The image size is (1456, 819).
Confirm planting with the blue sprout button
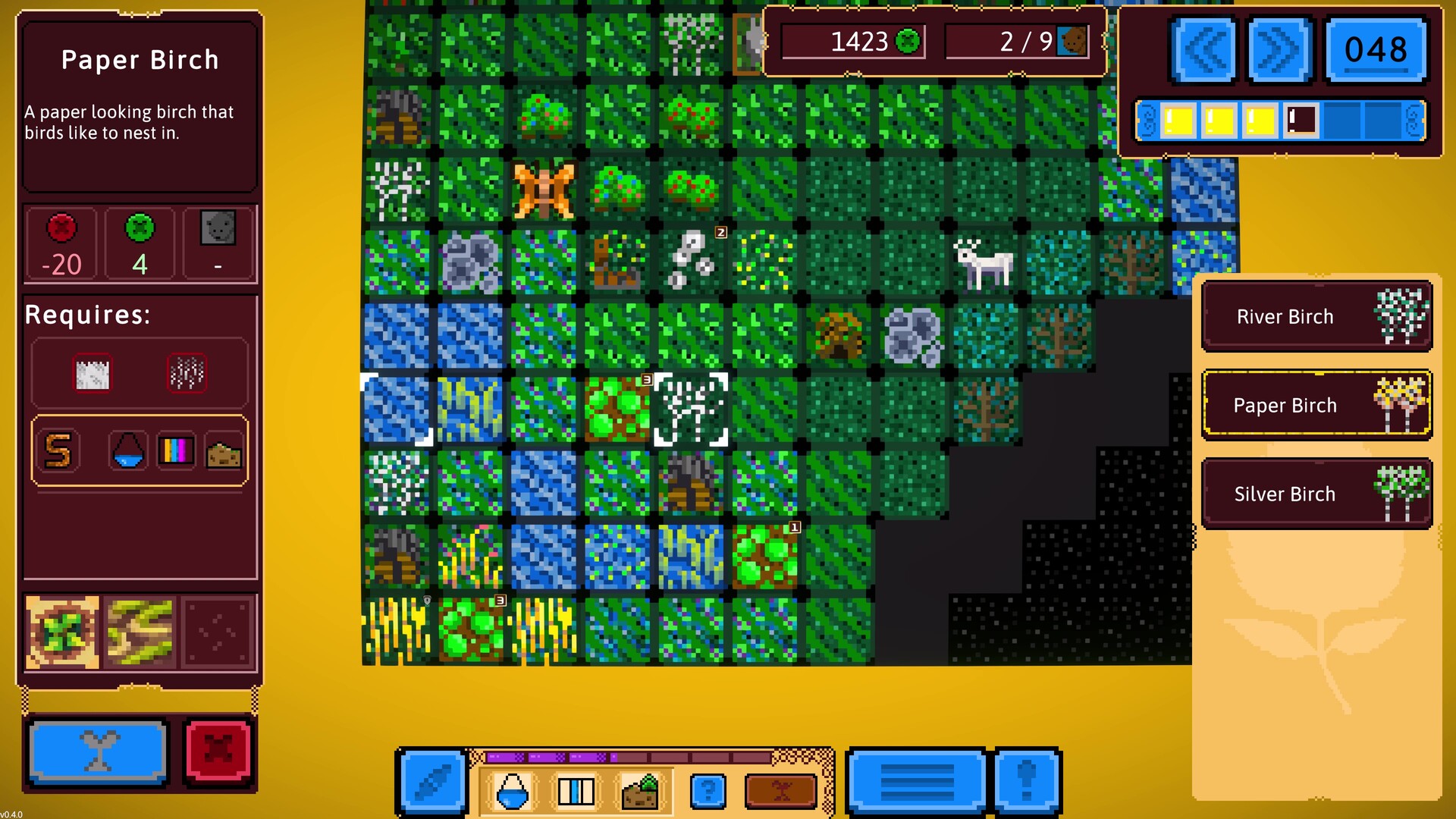[x=99, y=752]
